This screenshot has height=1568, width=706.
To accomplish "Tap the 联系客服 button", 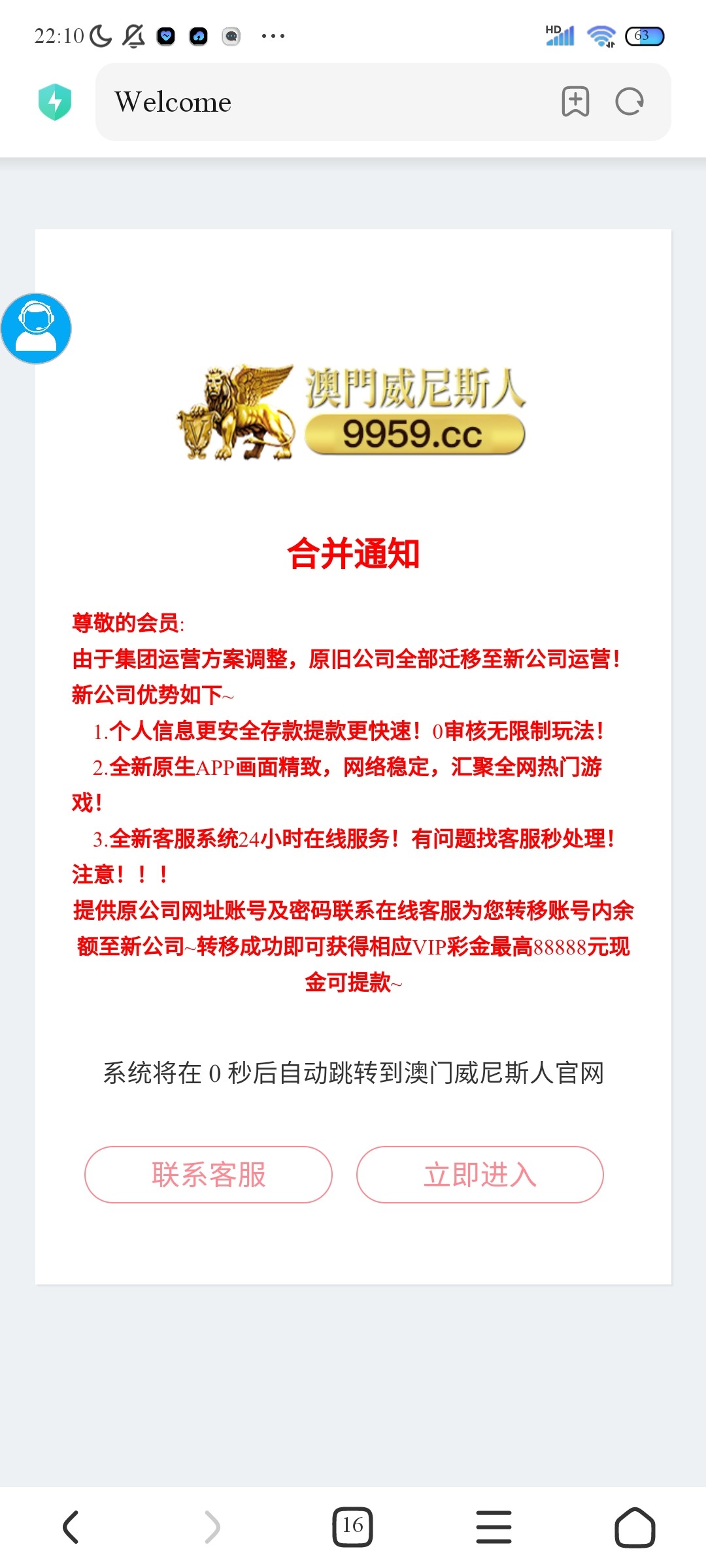I will [209, 1174].
